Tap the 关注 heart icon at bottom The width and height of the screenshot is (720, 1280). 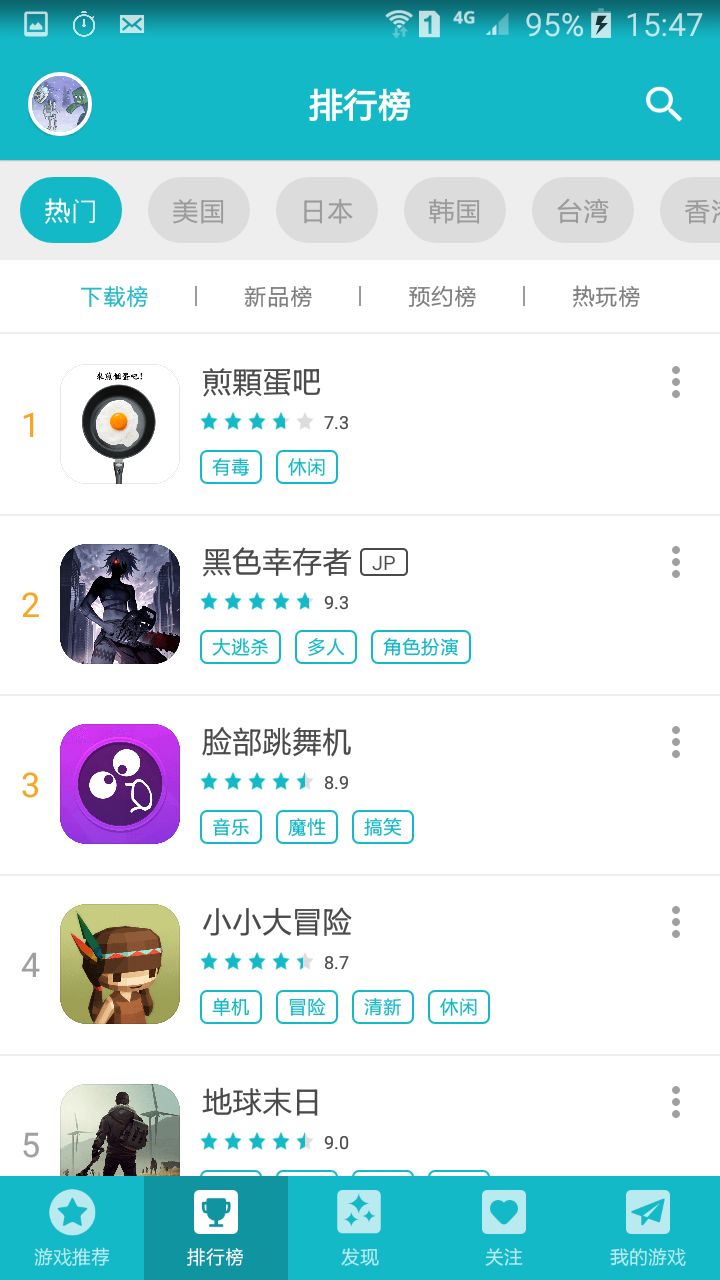[x=504, y=1212]
